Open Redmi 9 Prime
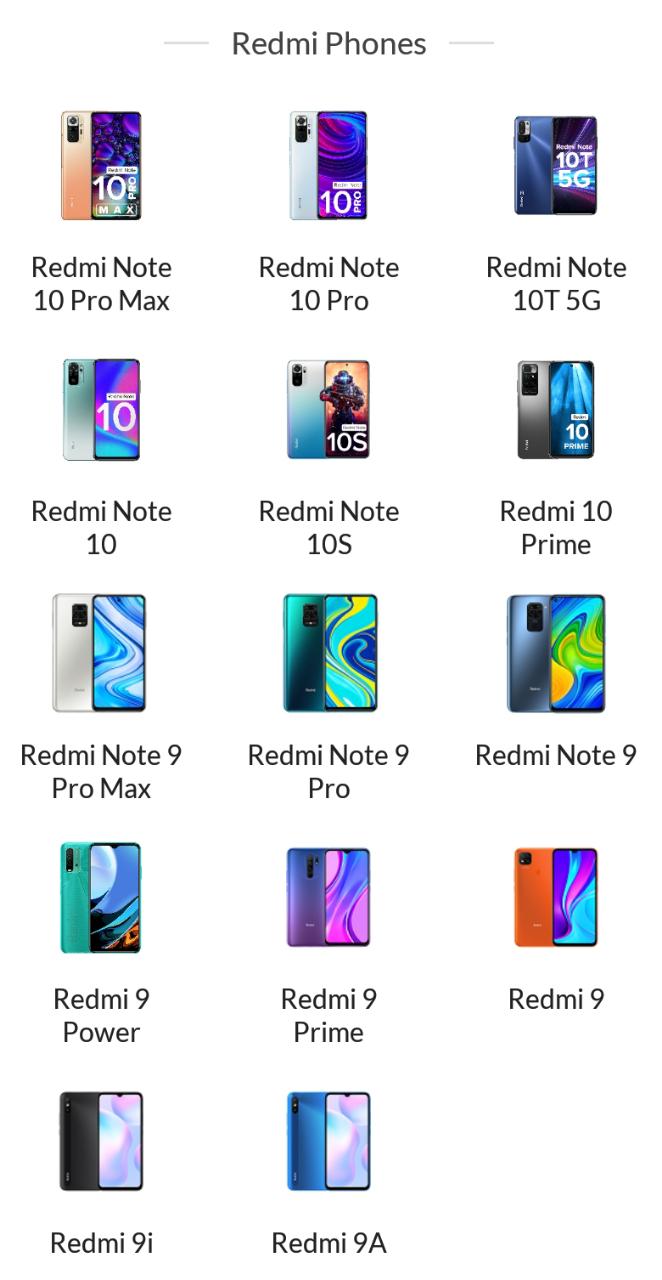The width and height of the screenshot is (662, 1280). click(x=328, y=898)
